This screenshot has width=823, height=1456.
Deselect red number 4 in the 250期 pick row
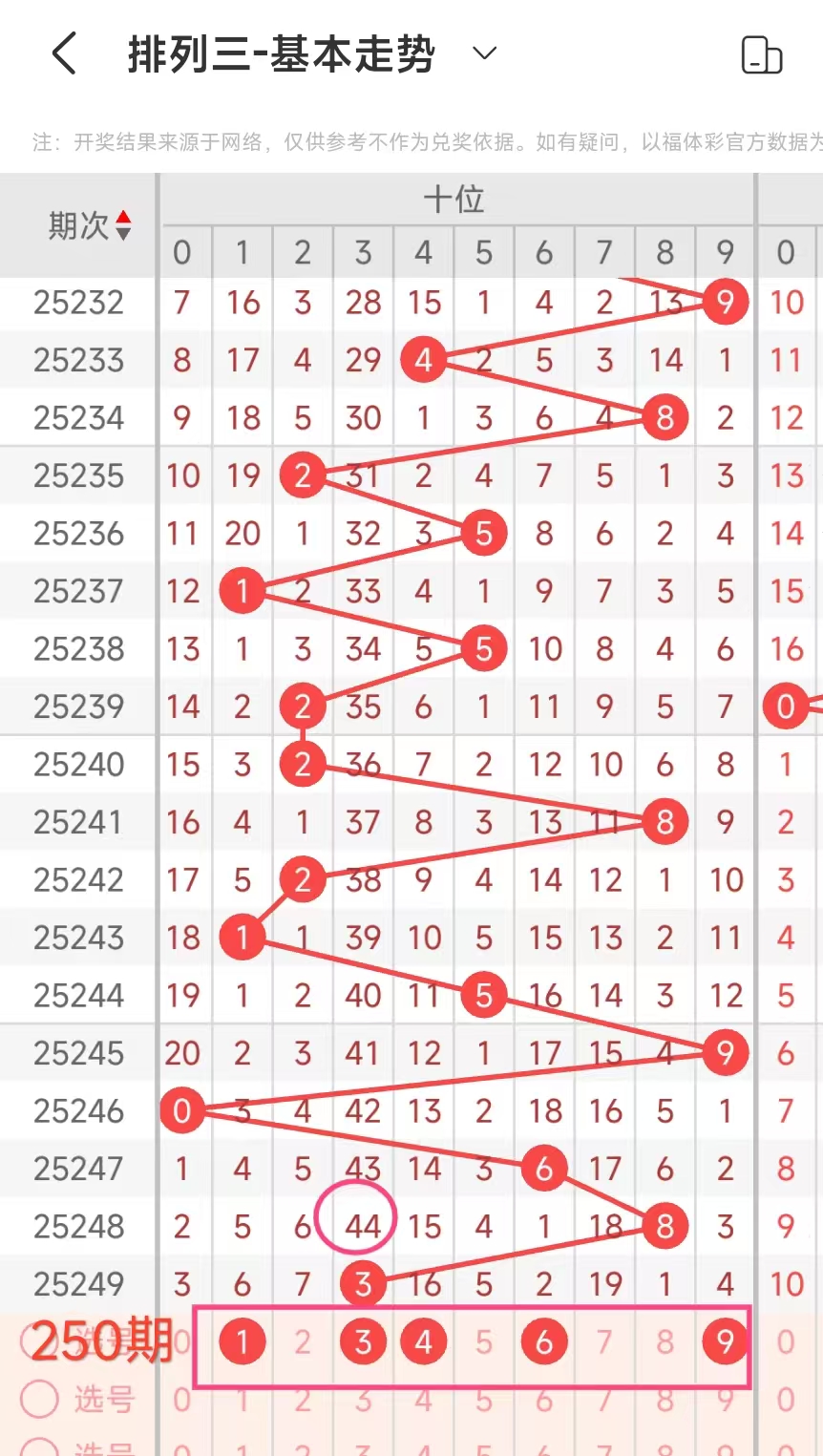tap(423, 1342)
